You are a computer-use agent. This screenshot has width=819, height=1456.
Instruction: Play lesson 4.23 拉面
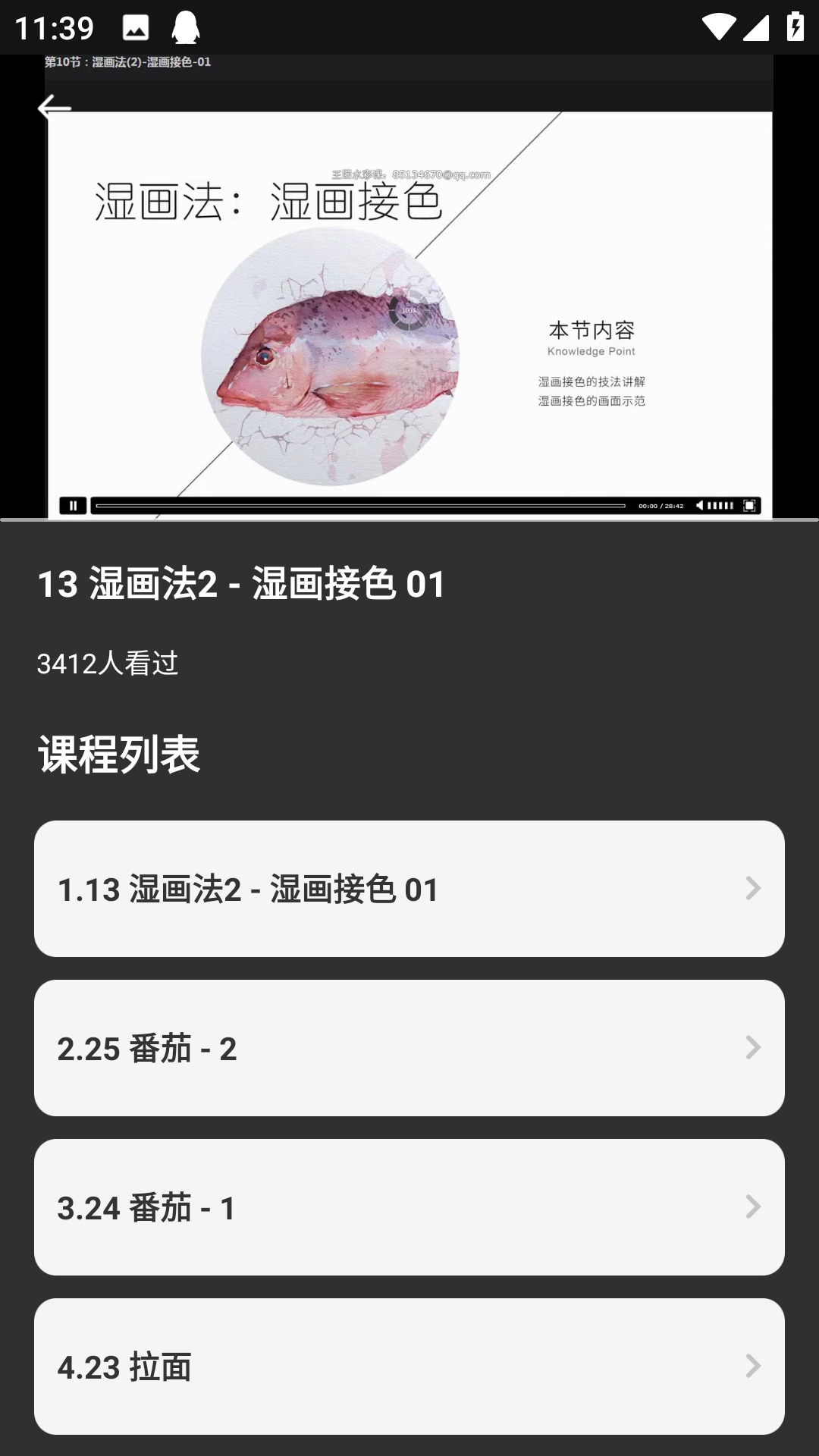[409, 1367]
